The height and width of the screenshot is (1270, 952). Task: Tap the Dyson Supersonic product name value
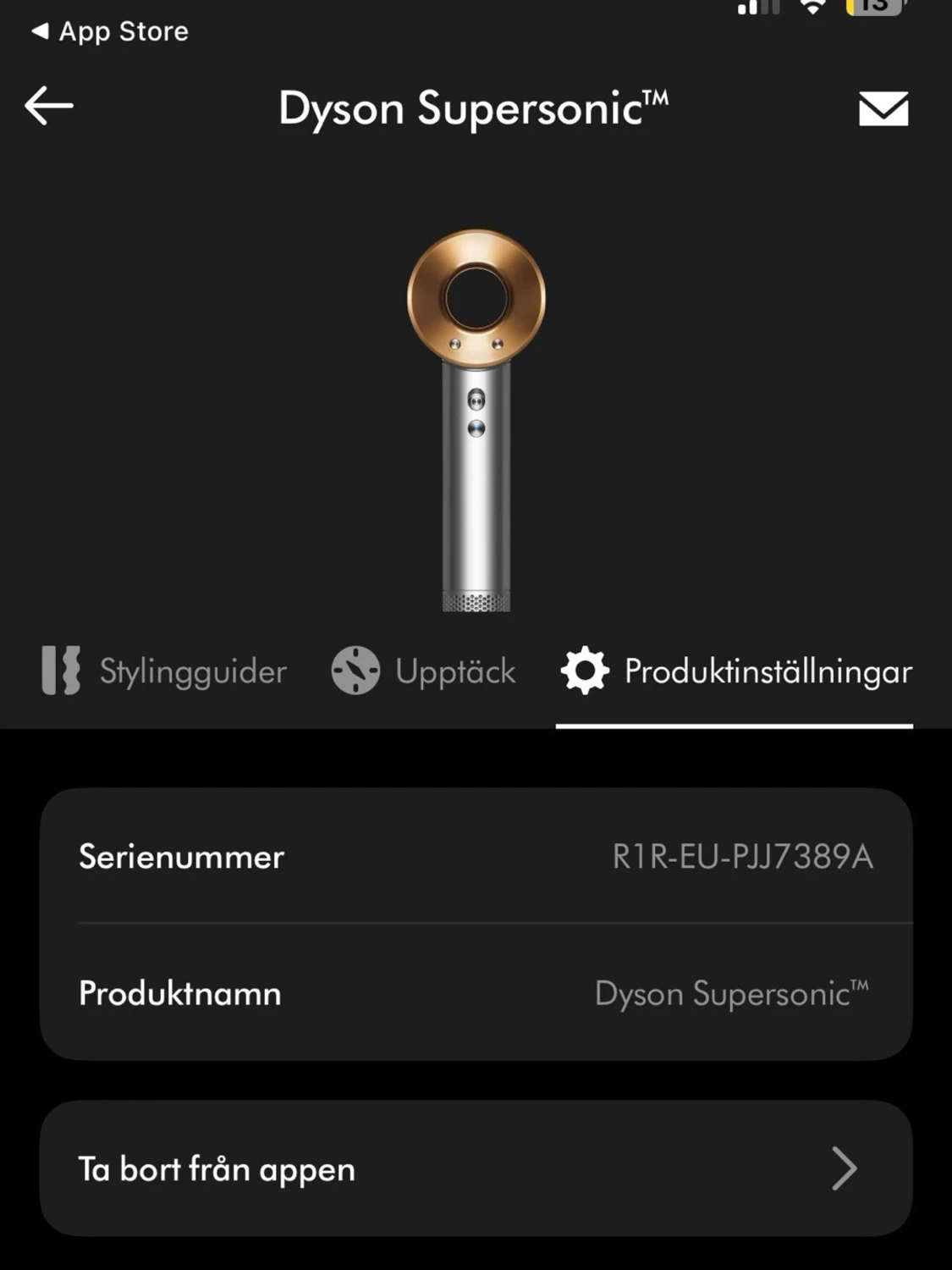[x=733, y=994]
